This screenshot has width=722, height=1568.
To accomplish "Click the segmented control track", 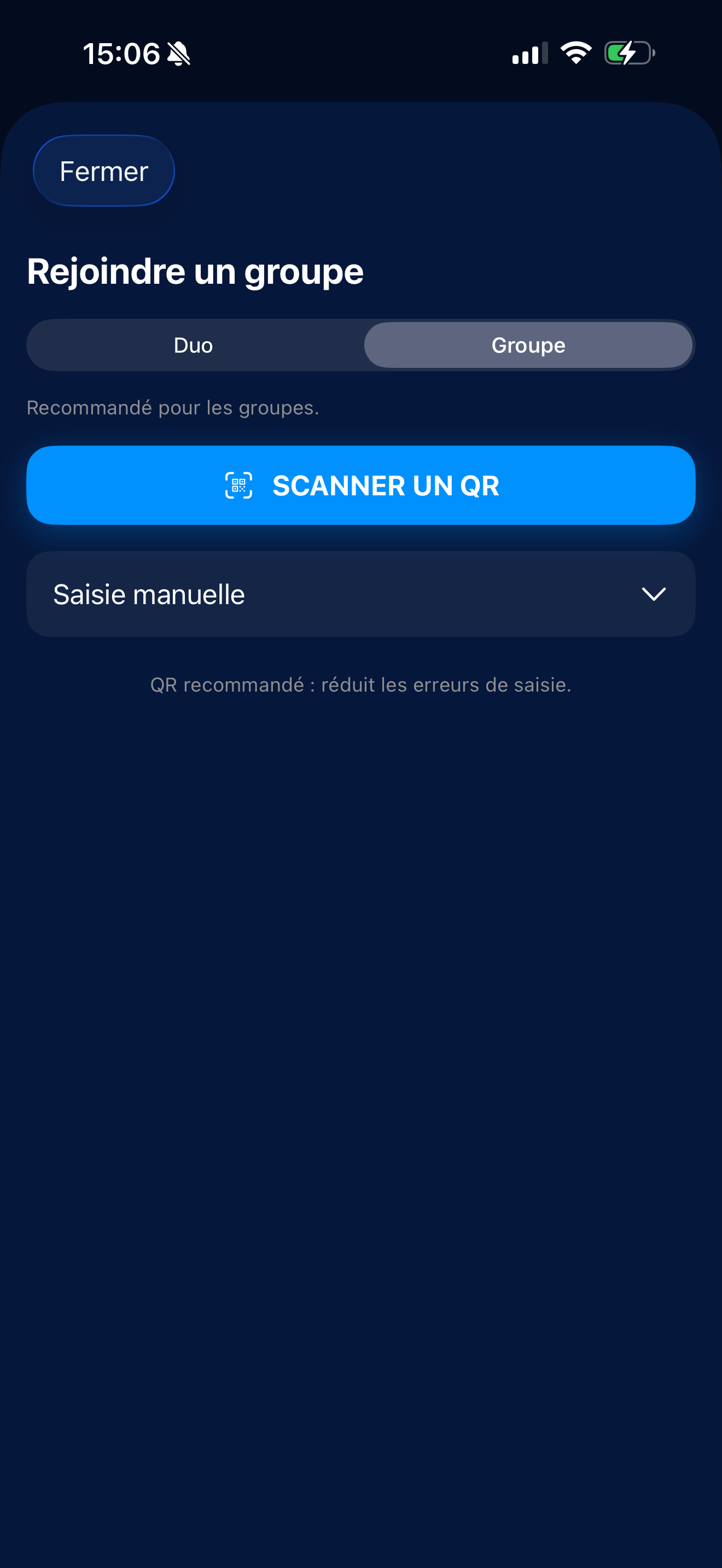I will click(360, 344).
